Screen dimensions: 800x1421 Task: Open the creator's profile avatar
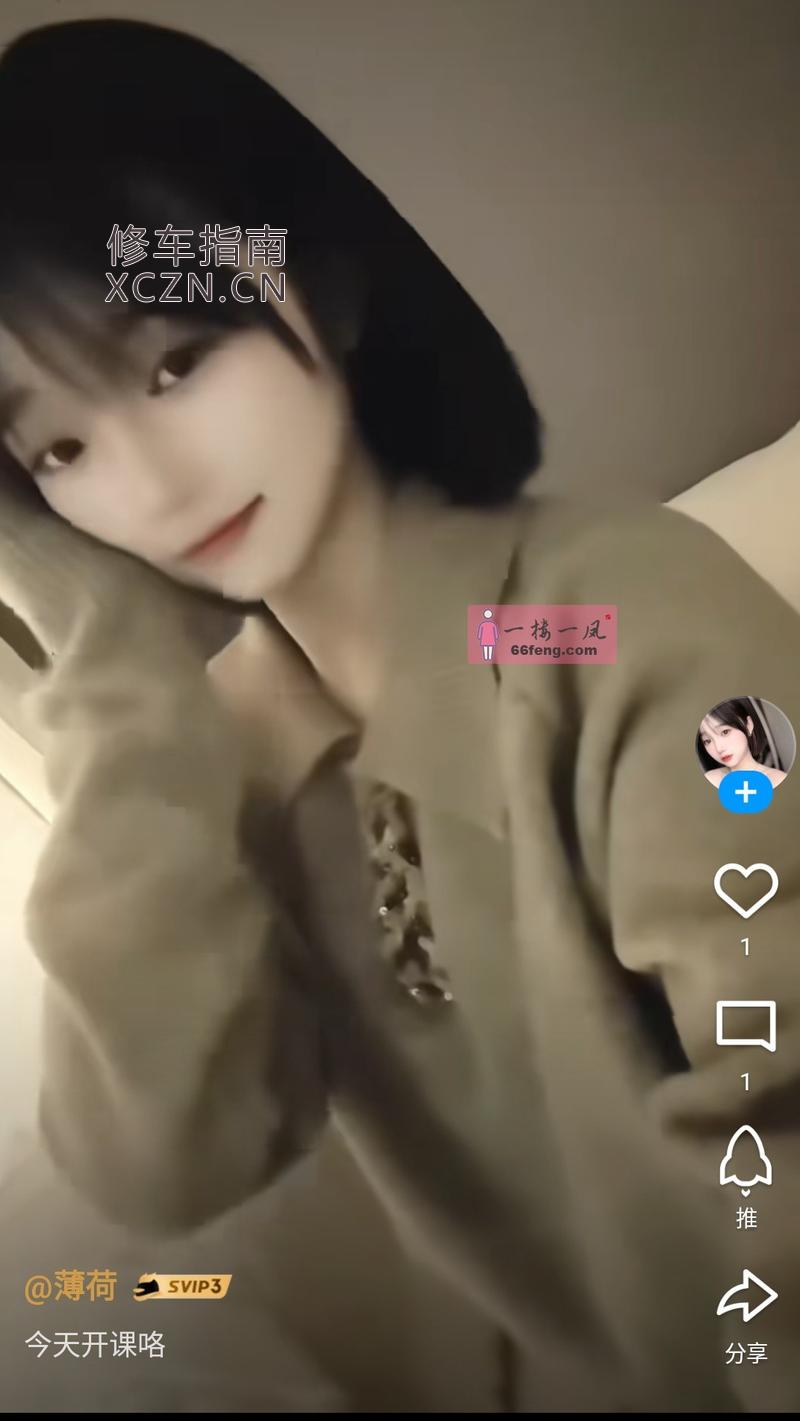(x=745, y=740)
